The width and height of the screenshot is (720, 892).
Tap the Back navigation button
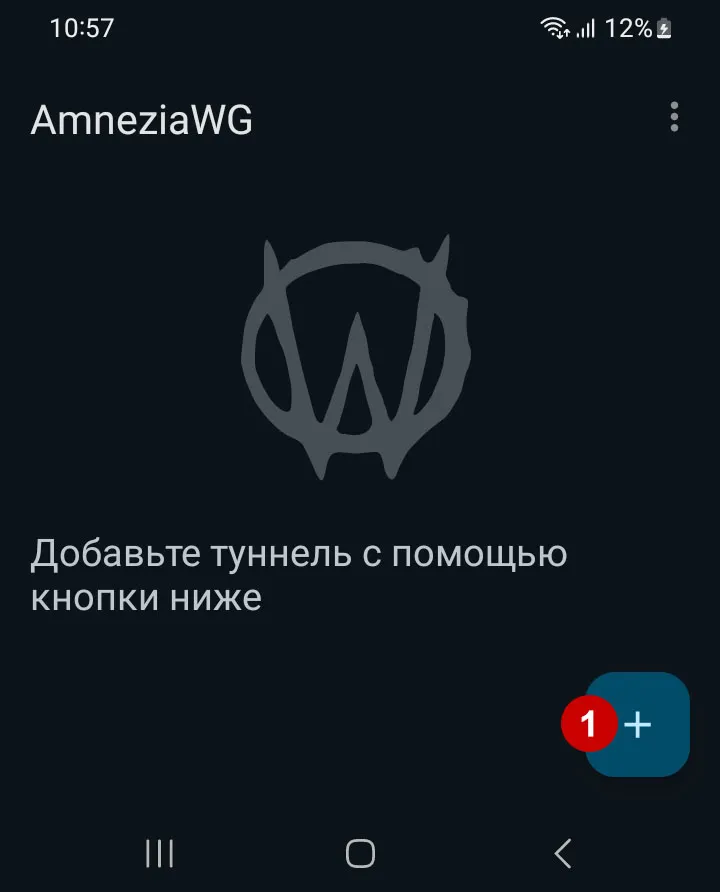coord(561,855)
